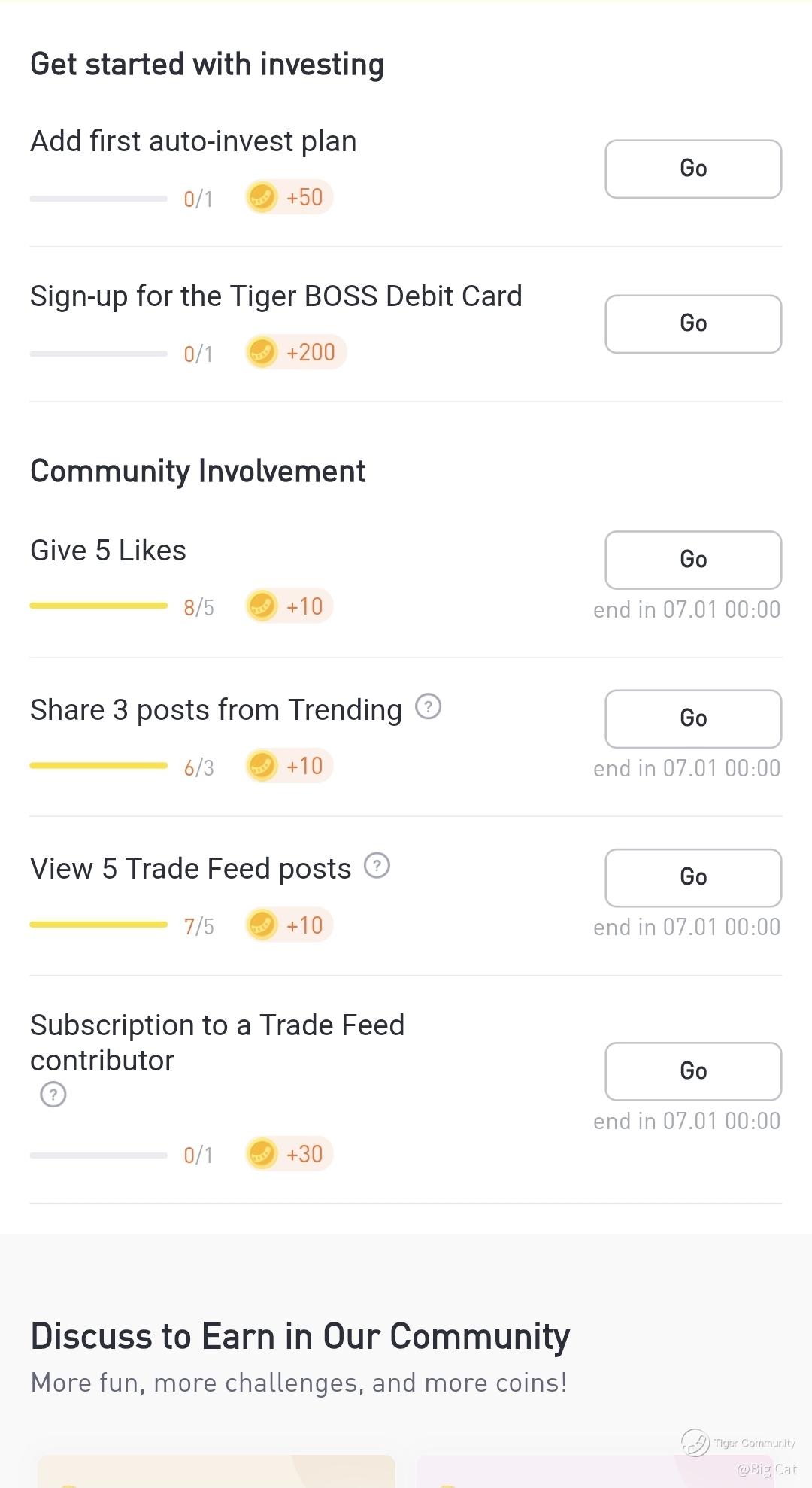Tap Go for View 5 Trade Feed posts

pos(692,877)
